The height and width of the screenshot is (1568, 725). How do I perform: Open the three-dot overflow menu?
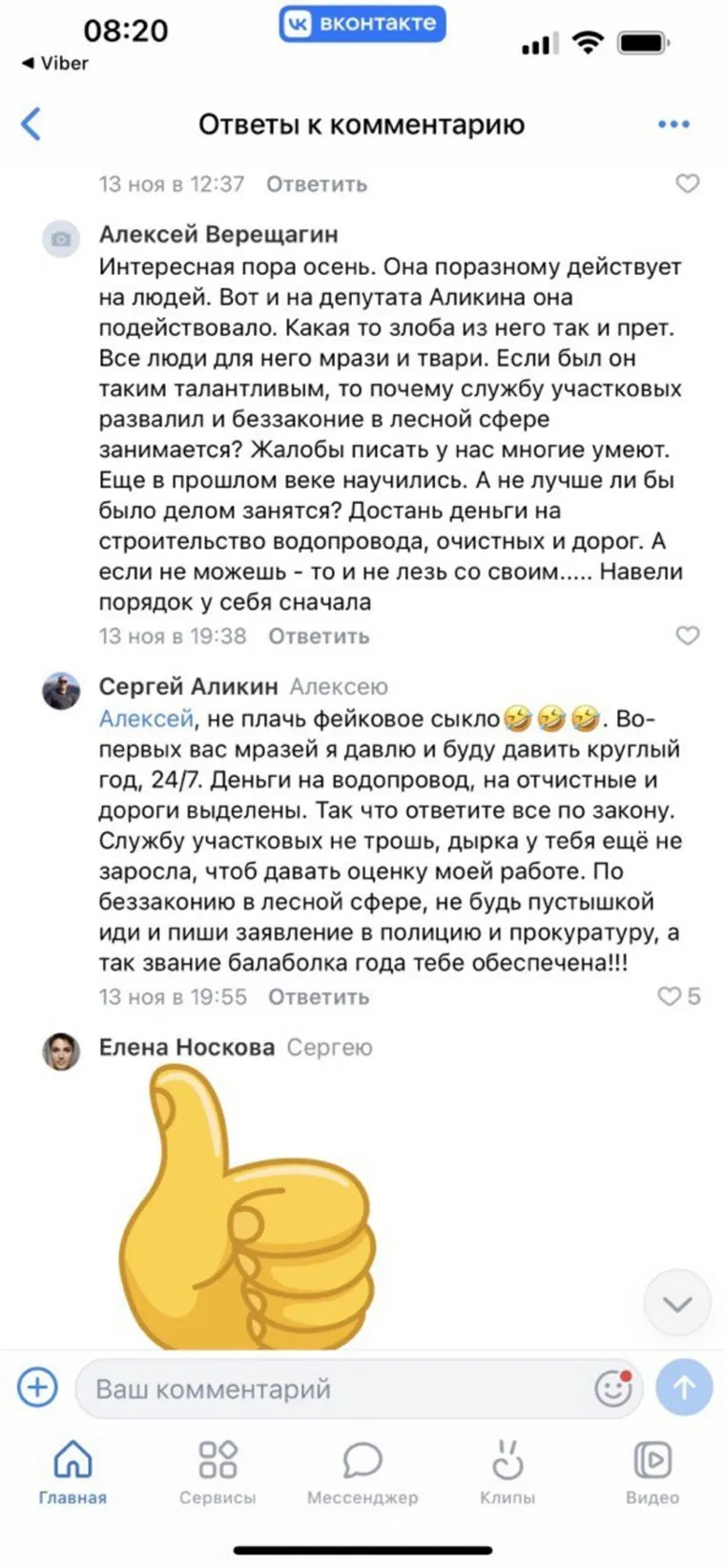click(x=673, y=124)
